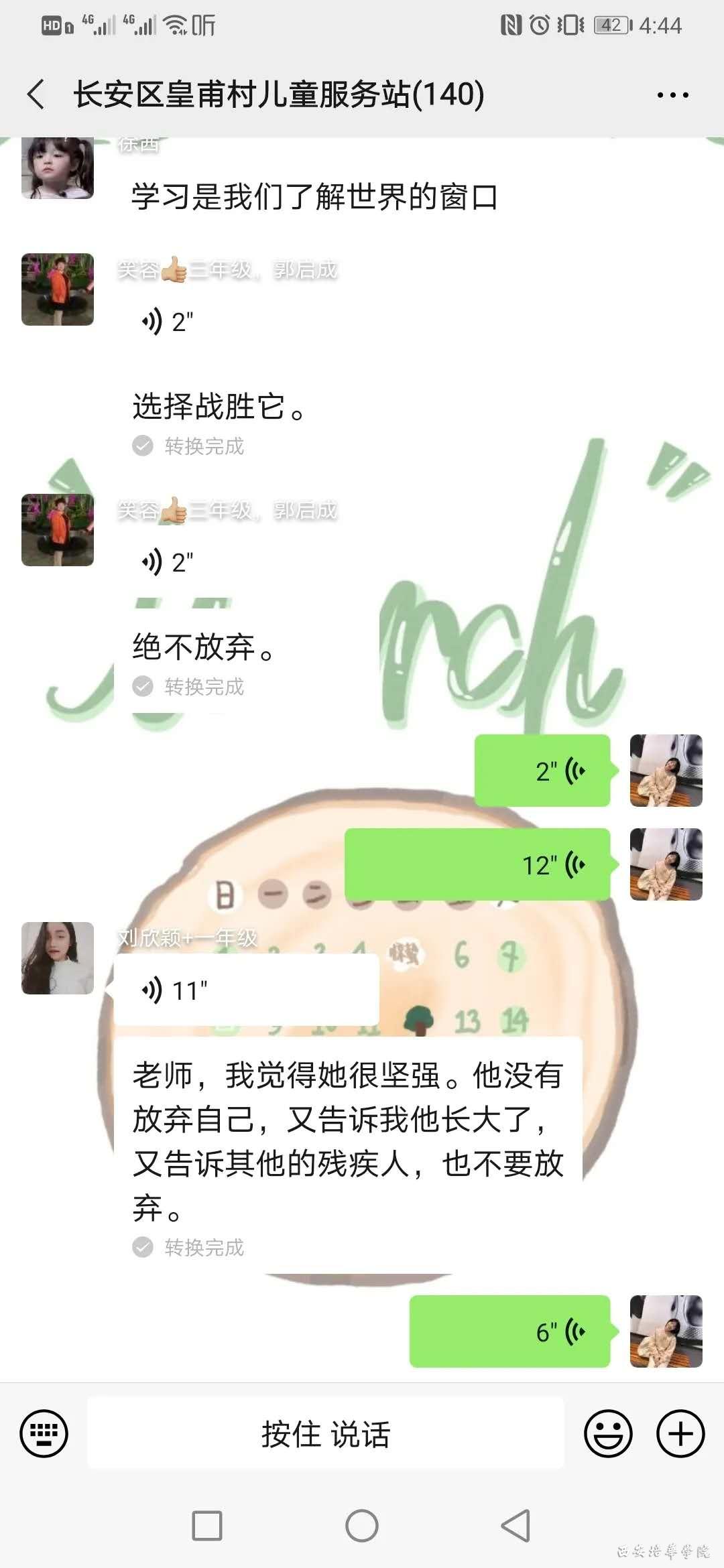The height and width of the screenshot is (1568, 724).
Task: Play the voice message above 选择战胜它
Action: coord(168,322)
